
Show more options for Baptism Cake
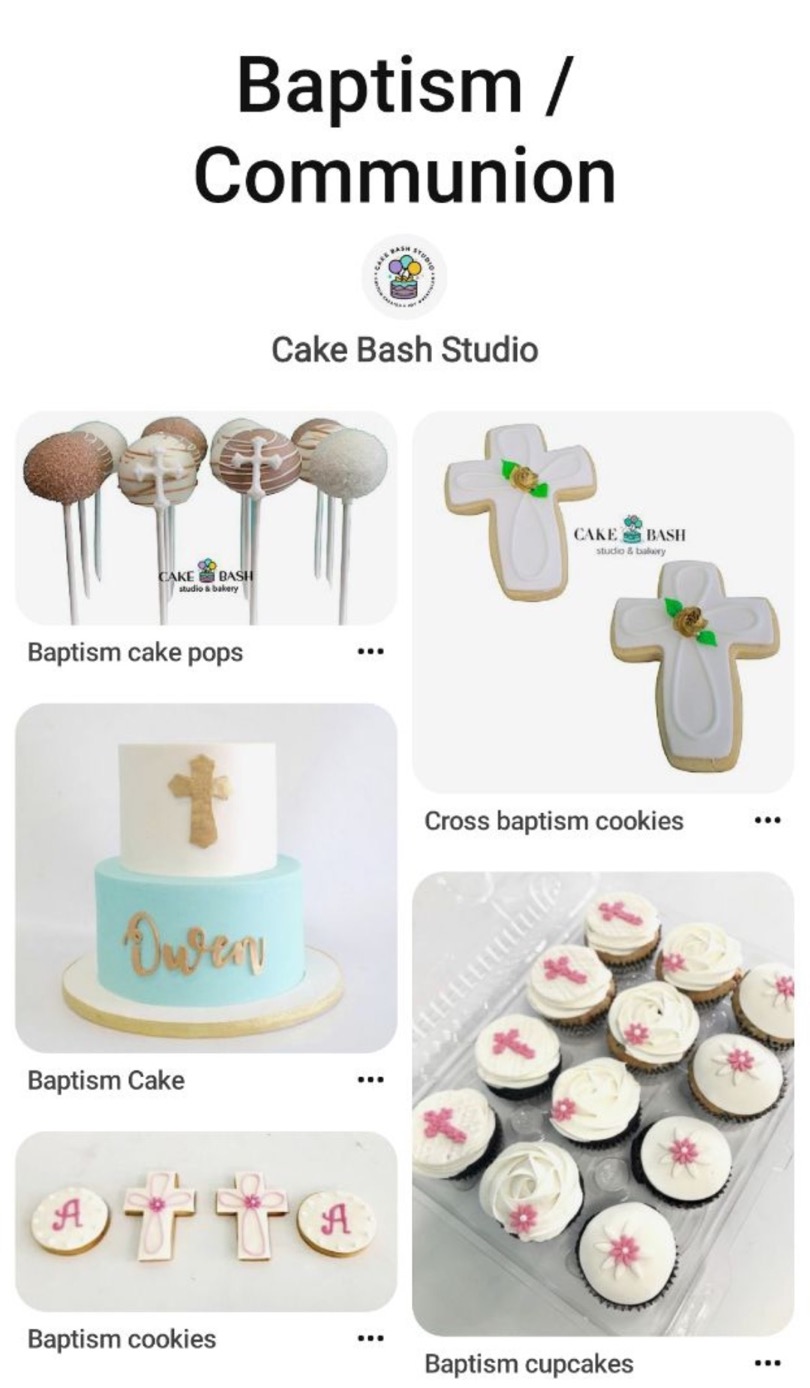tap(370, 1080)
